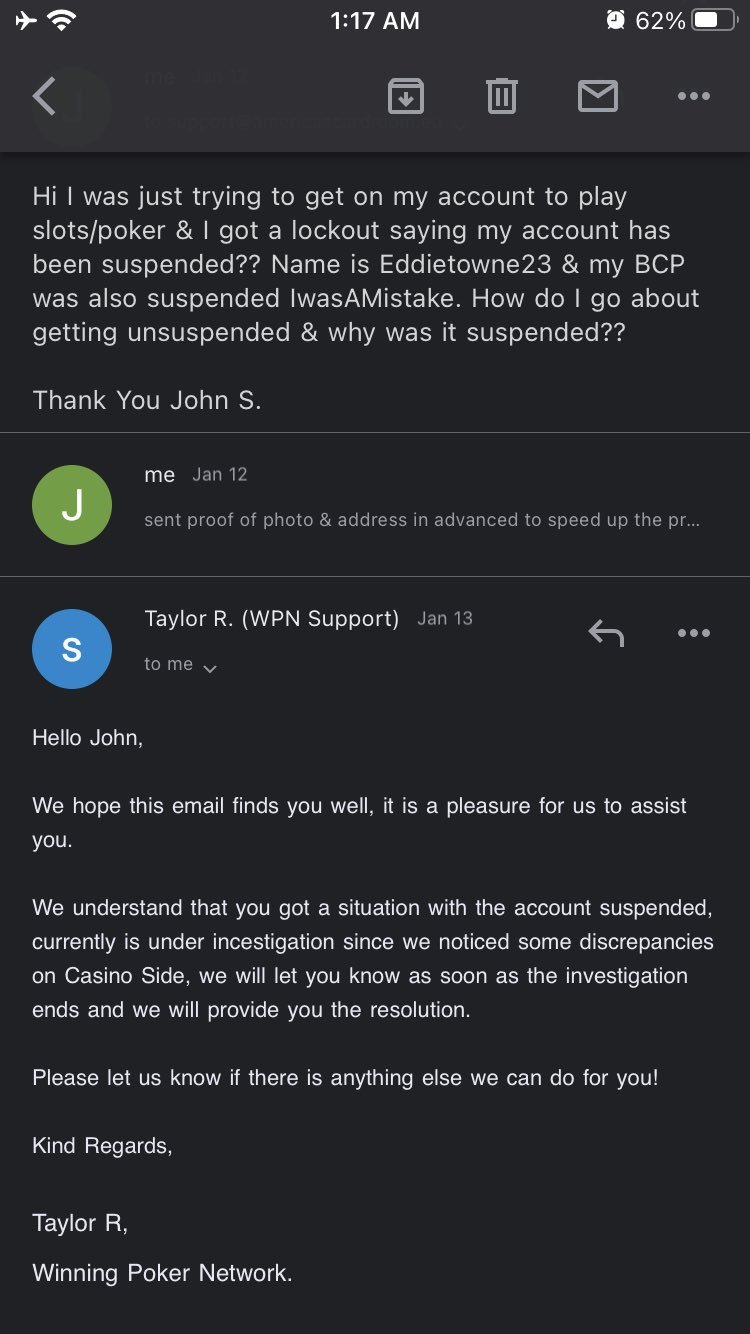Image resolution: width=750 pixels, height=1334 pixels.
Task: Archive this email conversation
Action: click(x=405, y=97)
